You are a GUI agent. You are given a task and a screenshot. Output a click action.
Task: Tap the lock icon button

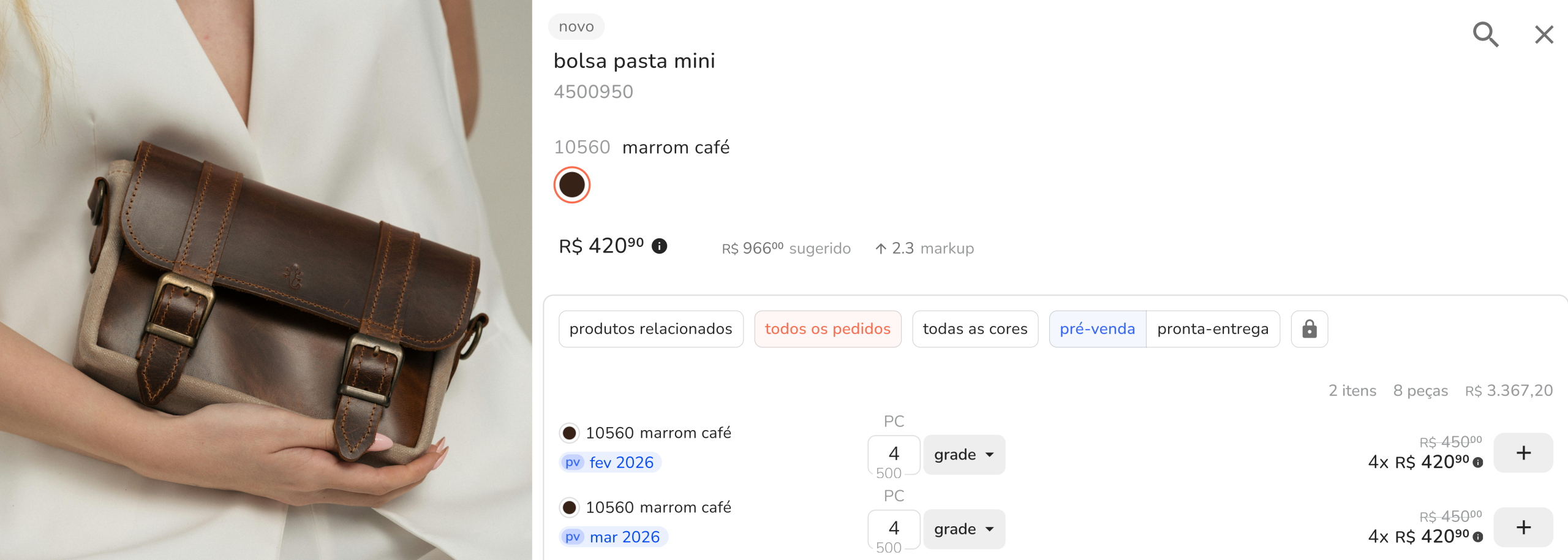pyautogui.click(x=1309, y=329)
